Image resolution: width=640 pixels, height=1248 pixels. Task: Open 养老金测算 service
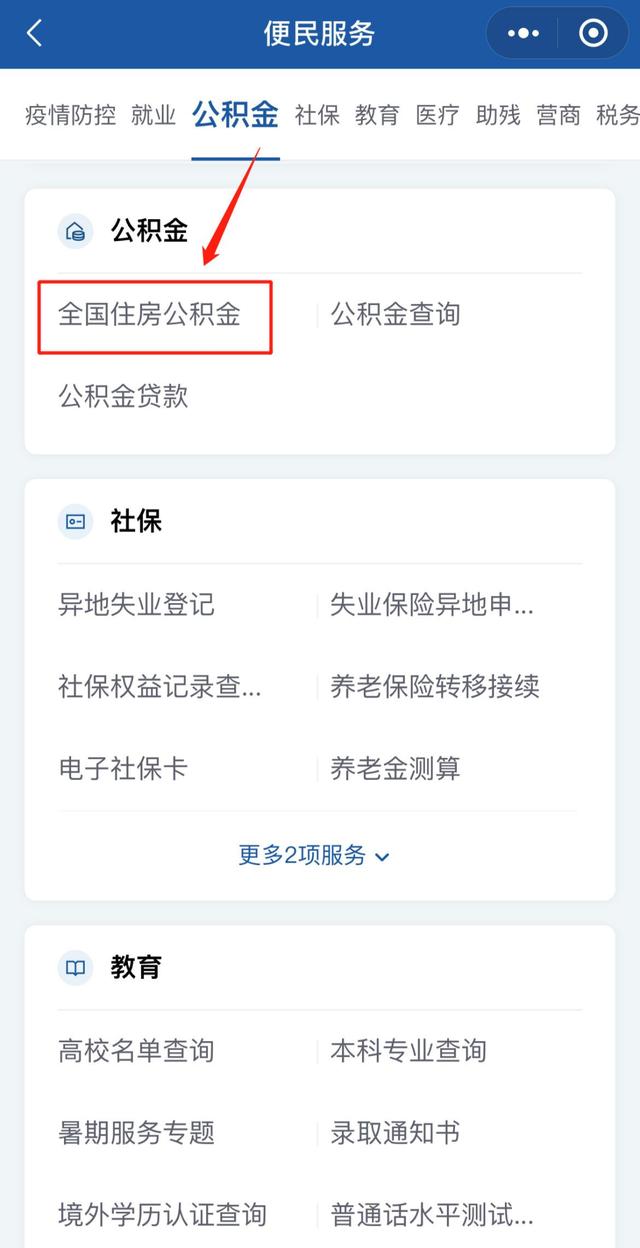(x=396, y=769)
